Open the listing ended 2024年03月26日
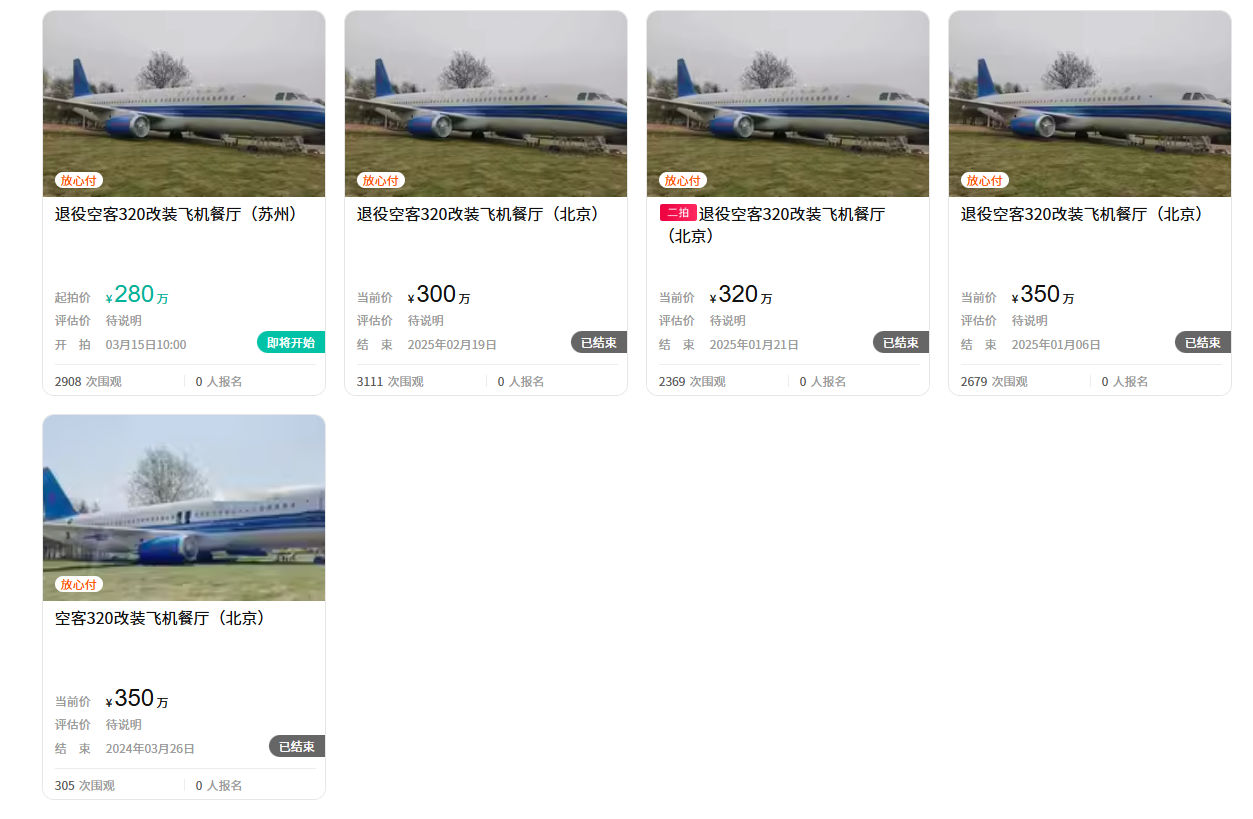 click(161, 618)
